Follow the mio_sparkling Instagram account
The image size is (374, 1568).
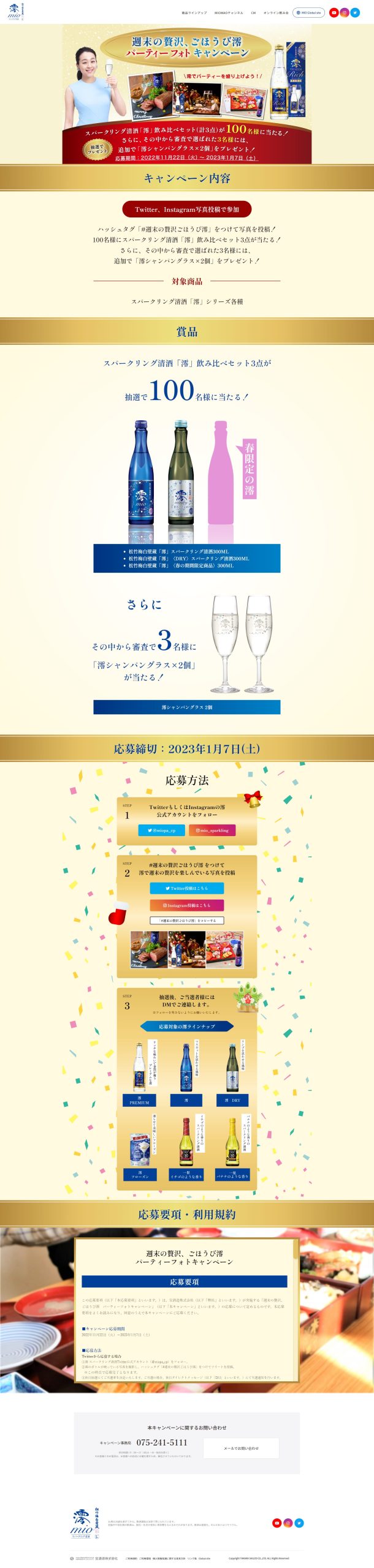[212, 830]
